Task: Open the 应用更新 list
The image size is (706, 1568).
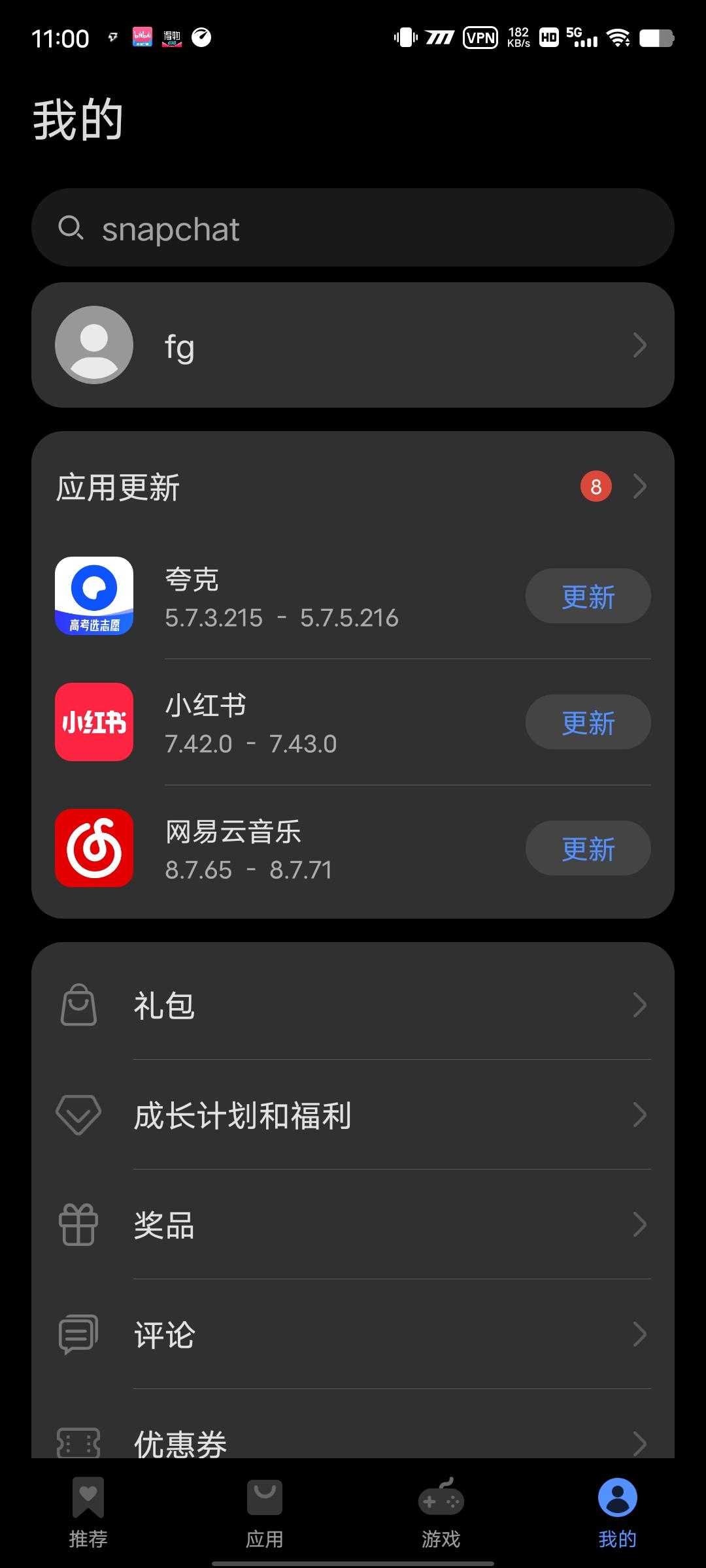Action: coord(353,487)
